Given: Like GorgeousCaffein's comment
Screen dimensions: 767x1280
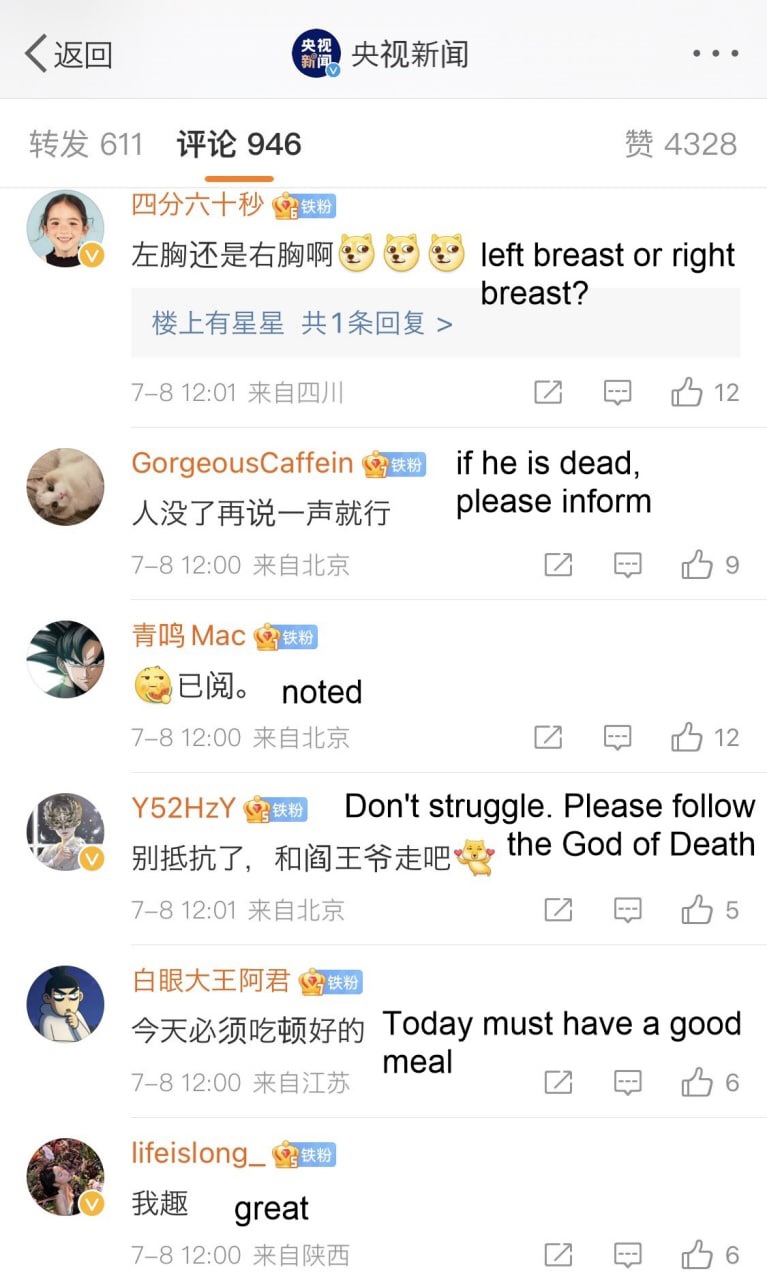Looking at the screenshot, I should (697, 565).
